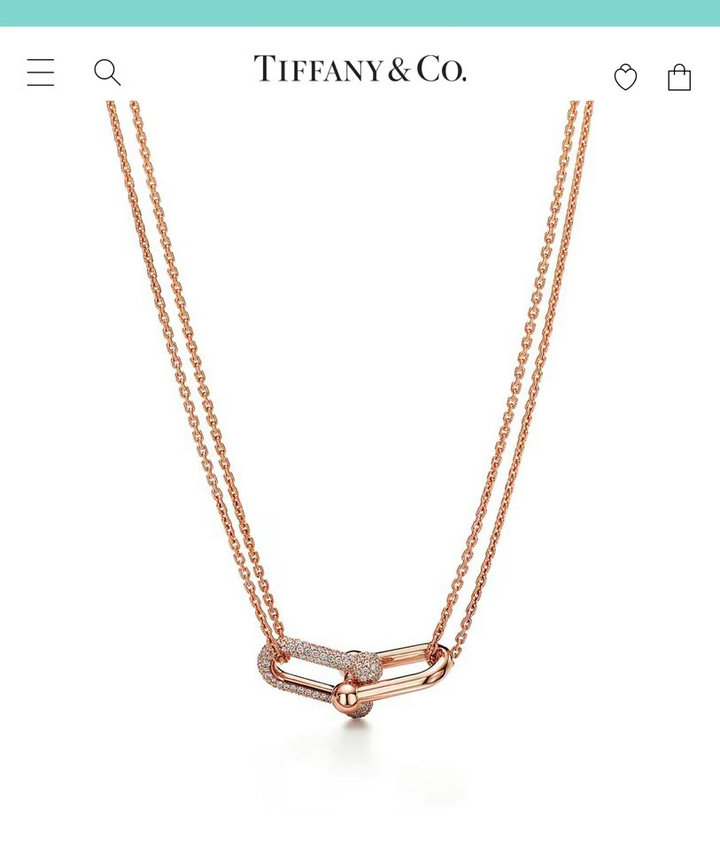Open the wishlist heart icon
Image resolution: width=720 pixels, height=863 pixels.
625,77
